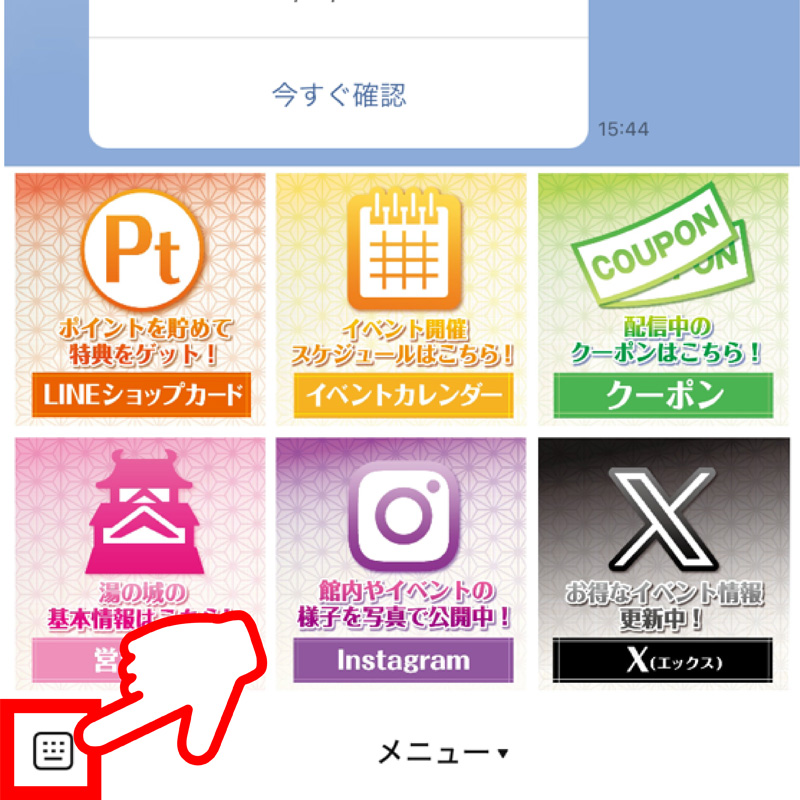This screenshot has height=800, width=800.
Task: Open the Instagram tile
Action: (401, 560)
